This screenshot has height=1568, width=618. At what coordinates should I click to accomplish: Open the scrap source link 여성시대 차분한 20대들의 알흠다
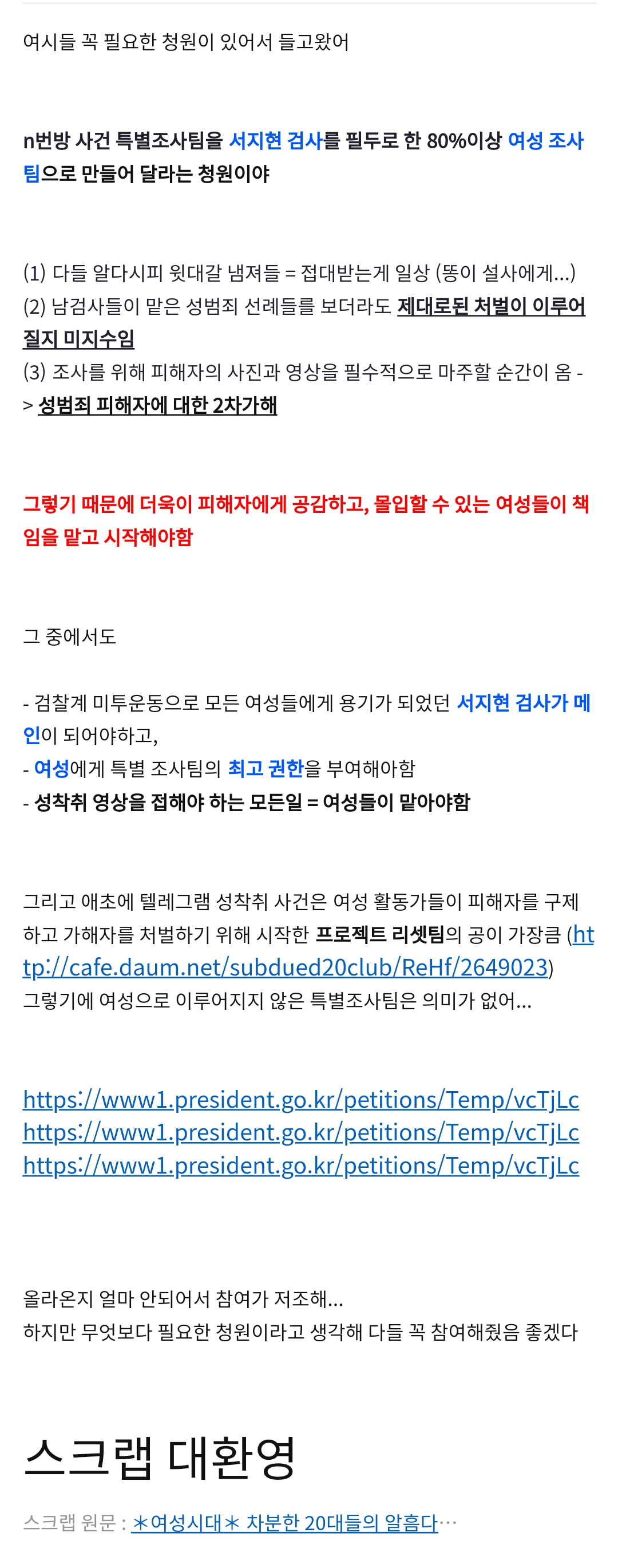click(x=284, y=1522)
